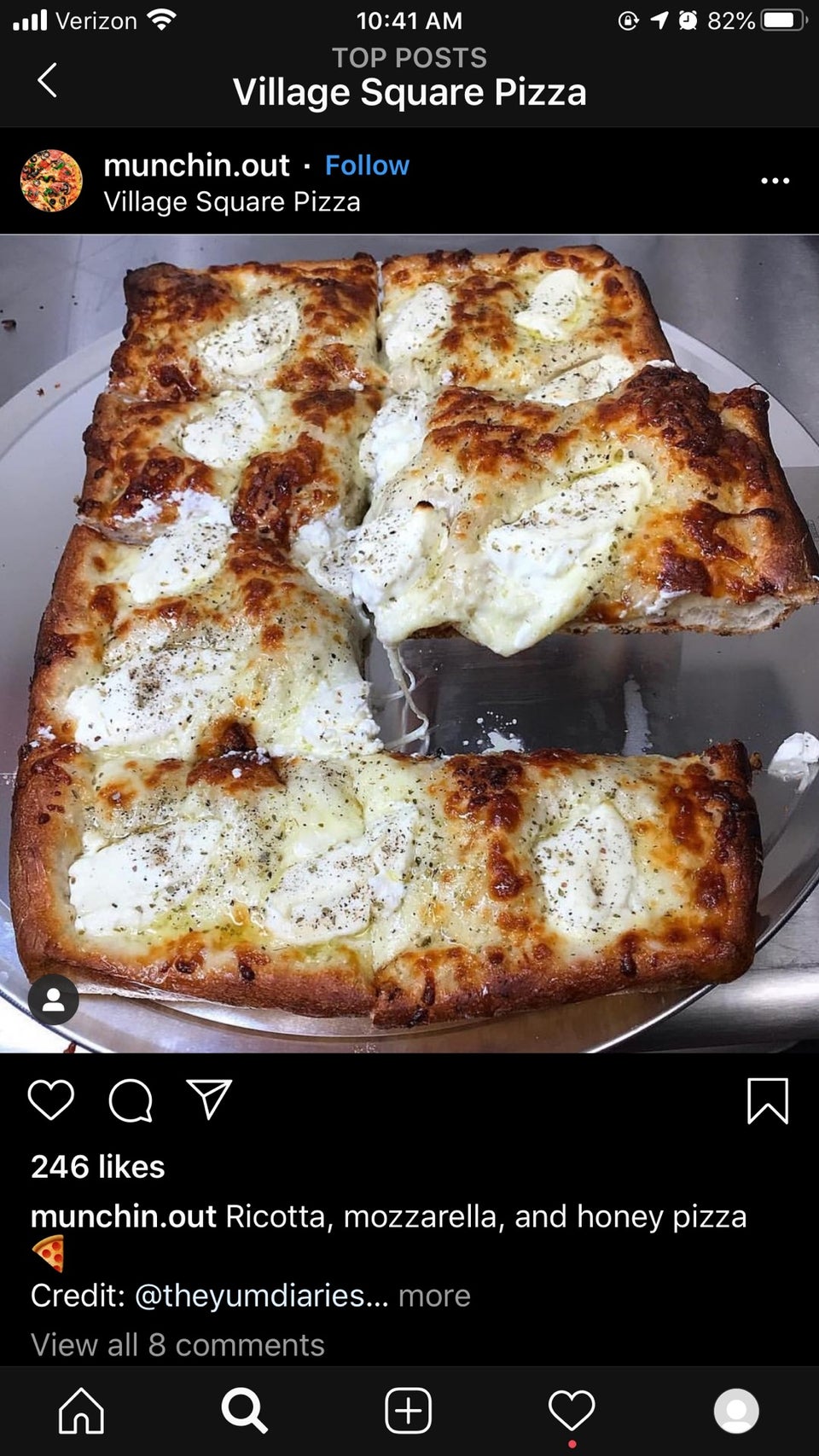Create a new post with plus tab

pyautogui.click(x=408, y=1411)
